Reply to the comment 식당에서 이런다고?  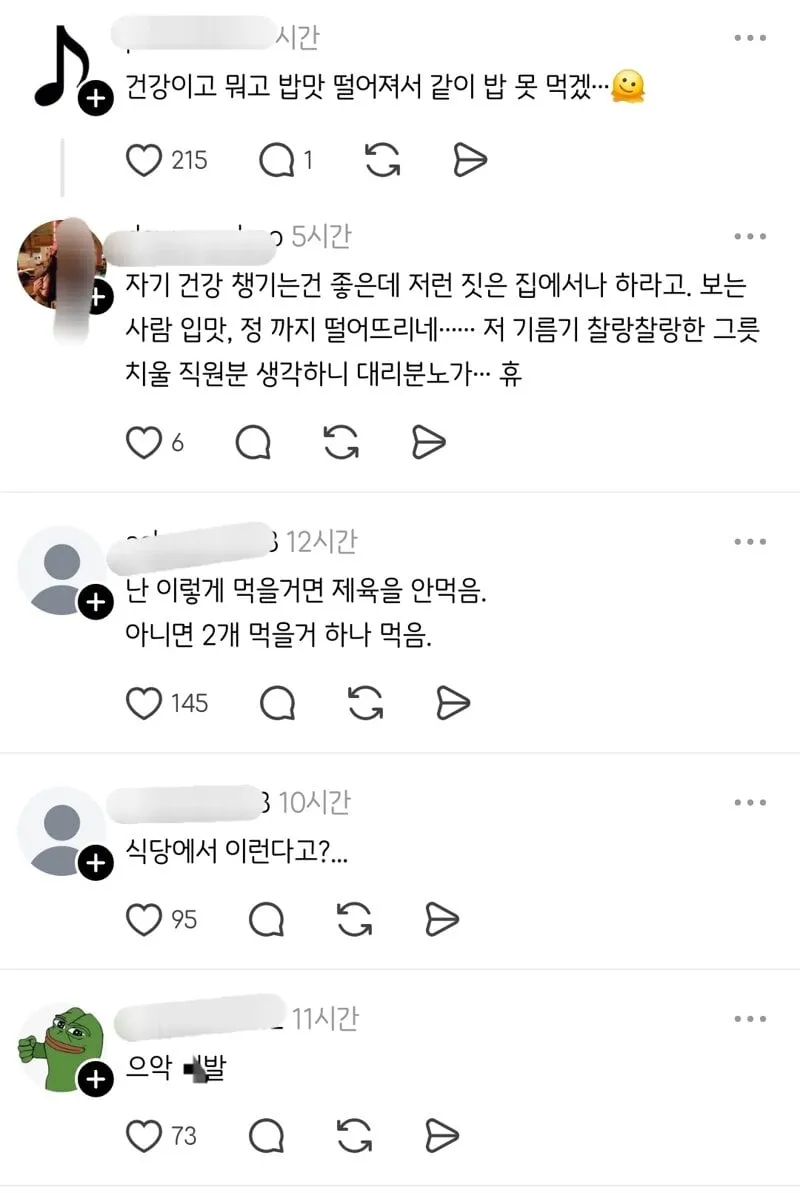pyautogui.click(x=266, y=919)
